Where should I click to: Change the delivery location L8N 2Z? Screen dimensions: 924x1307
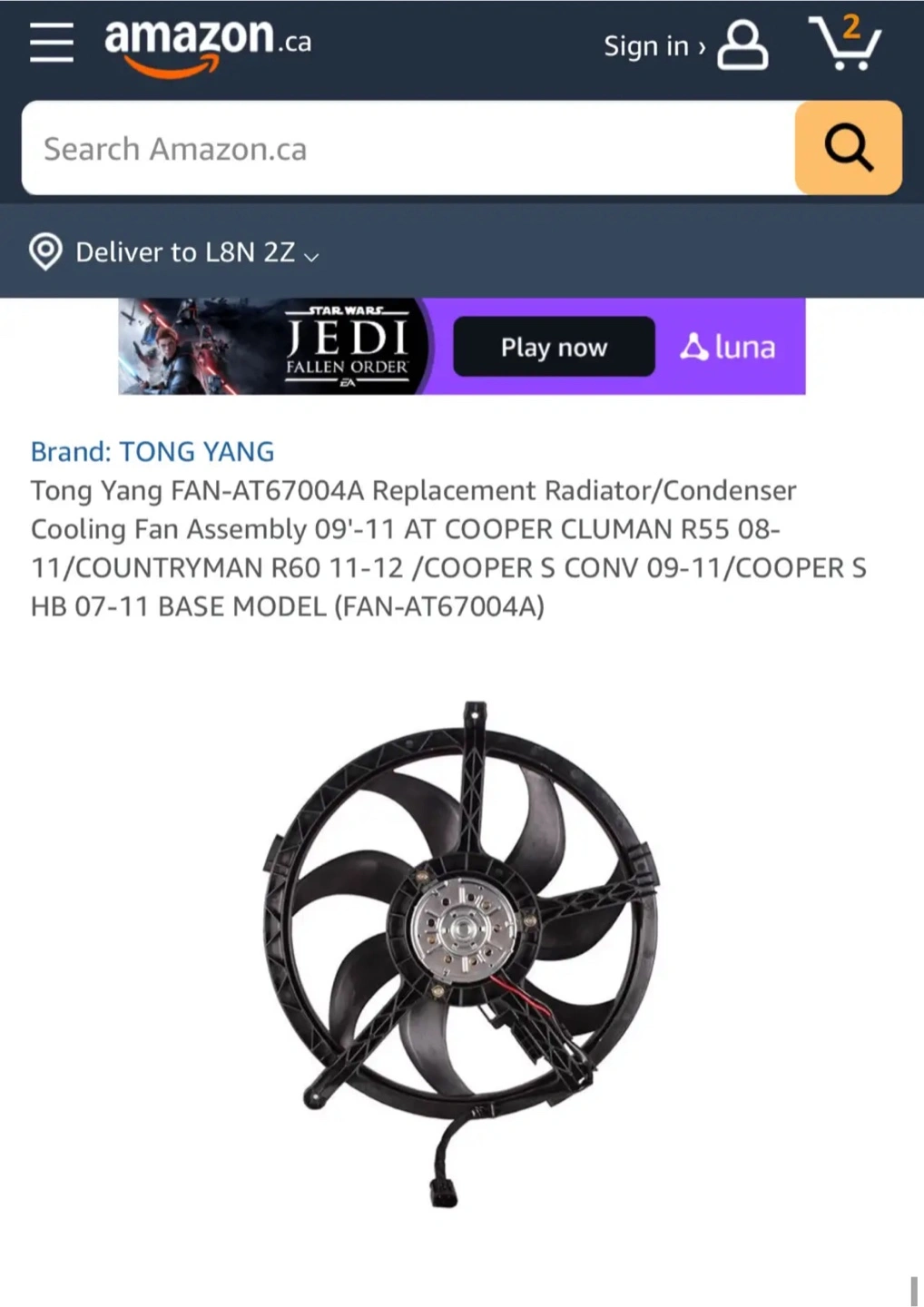pyautogui.click(x=174, y=252)
